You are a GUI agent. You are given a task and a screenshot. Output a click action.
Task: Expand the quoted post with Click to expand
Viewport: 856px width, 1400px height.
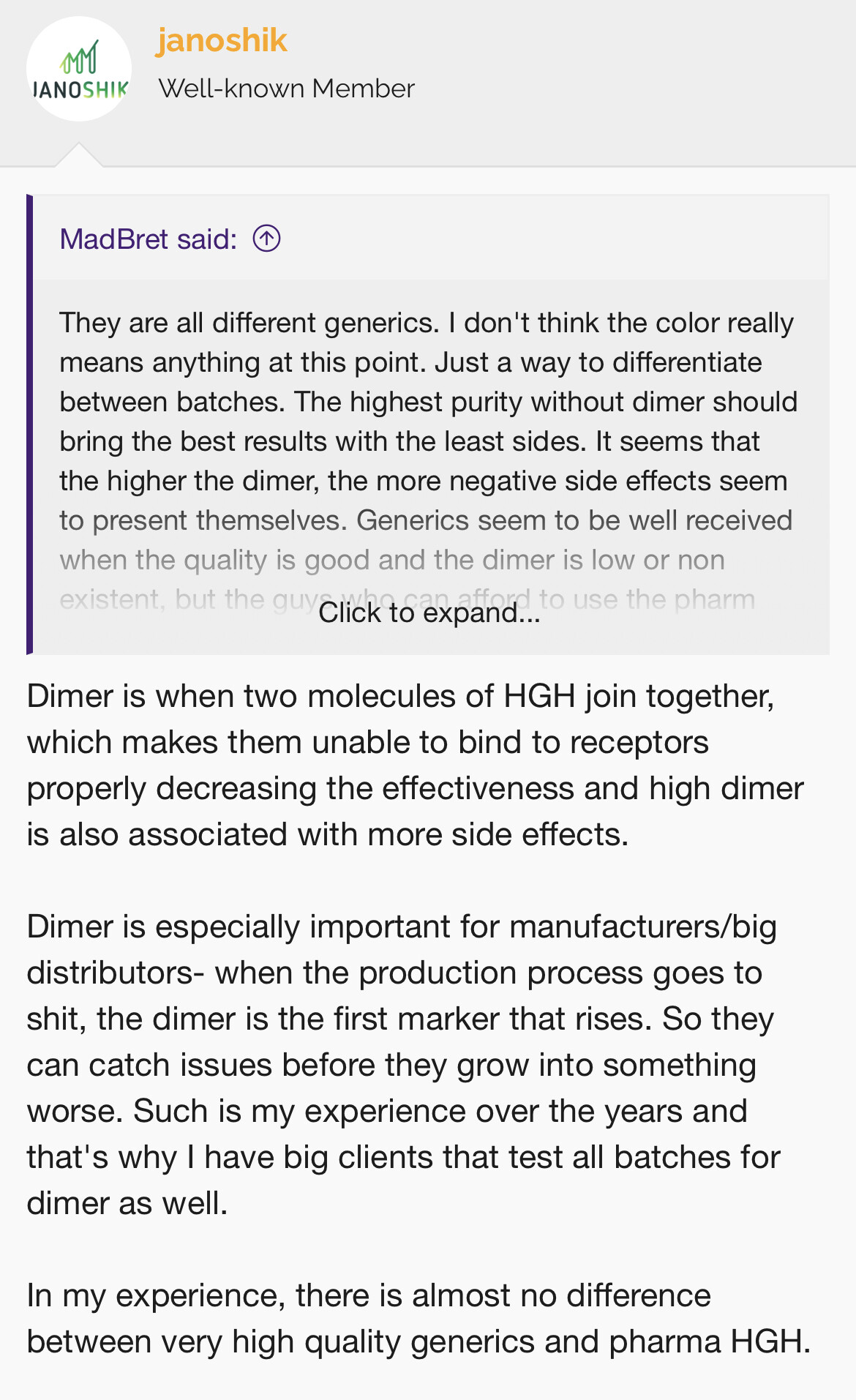429,613
